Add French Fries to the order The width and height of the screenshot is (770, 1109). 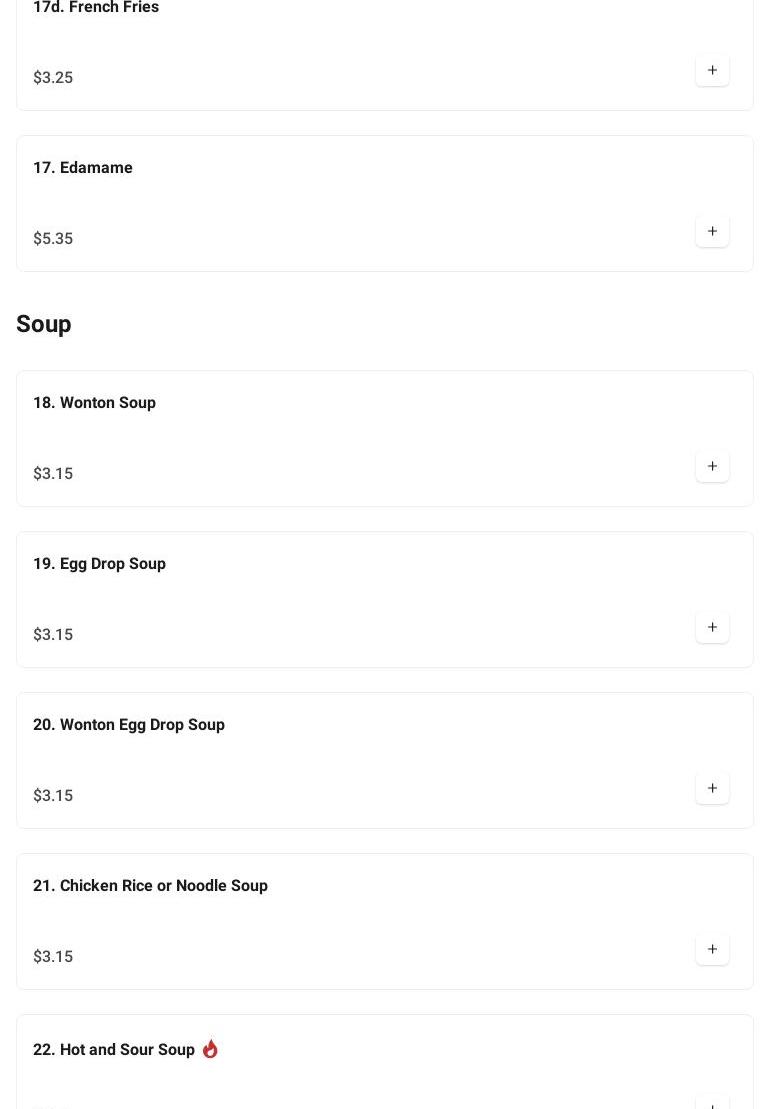tap(712, 70)
